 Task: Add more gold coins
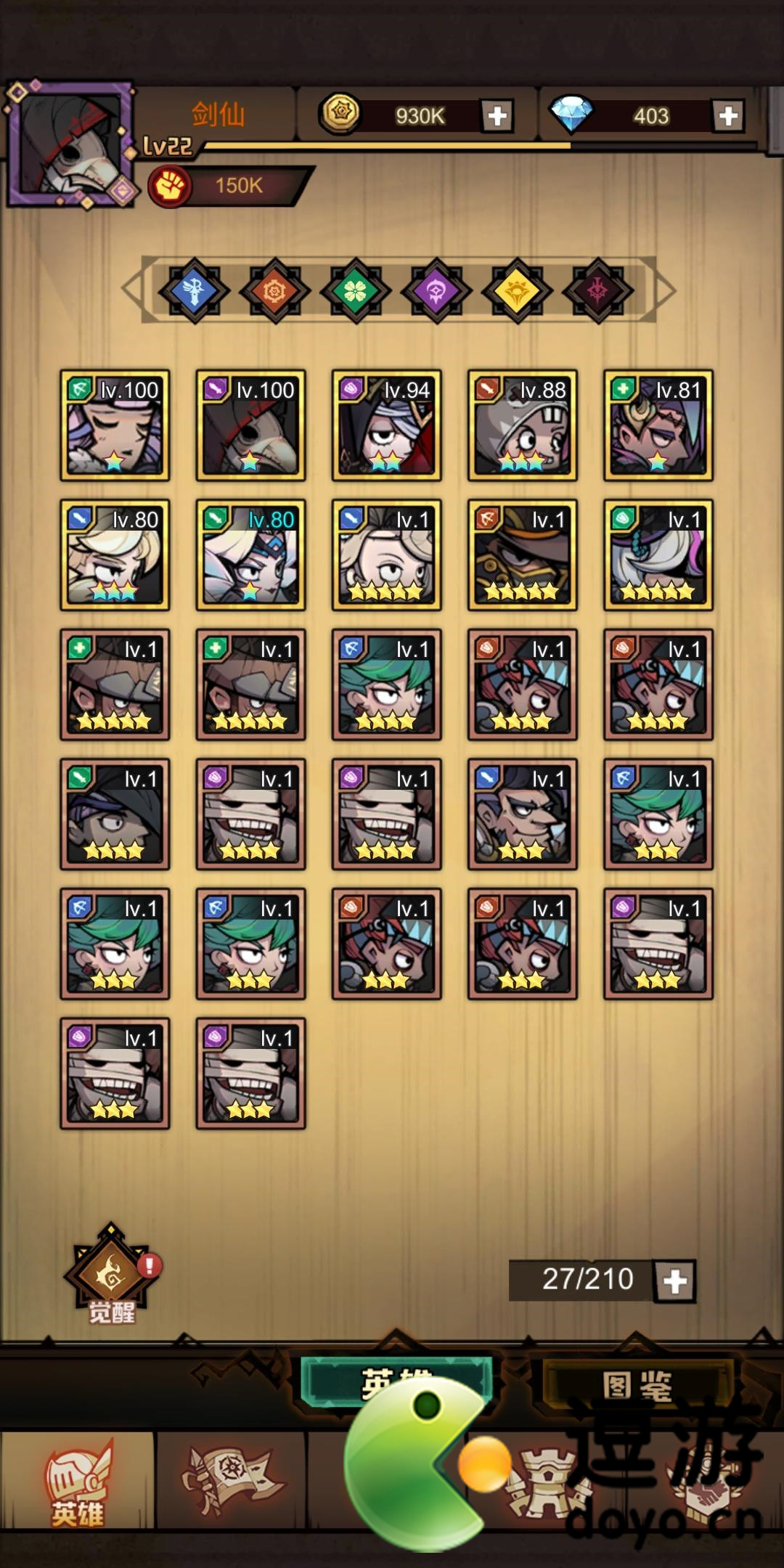point(497,116)
